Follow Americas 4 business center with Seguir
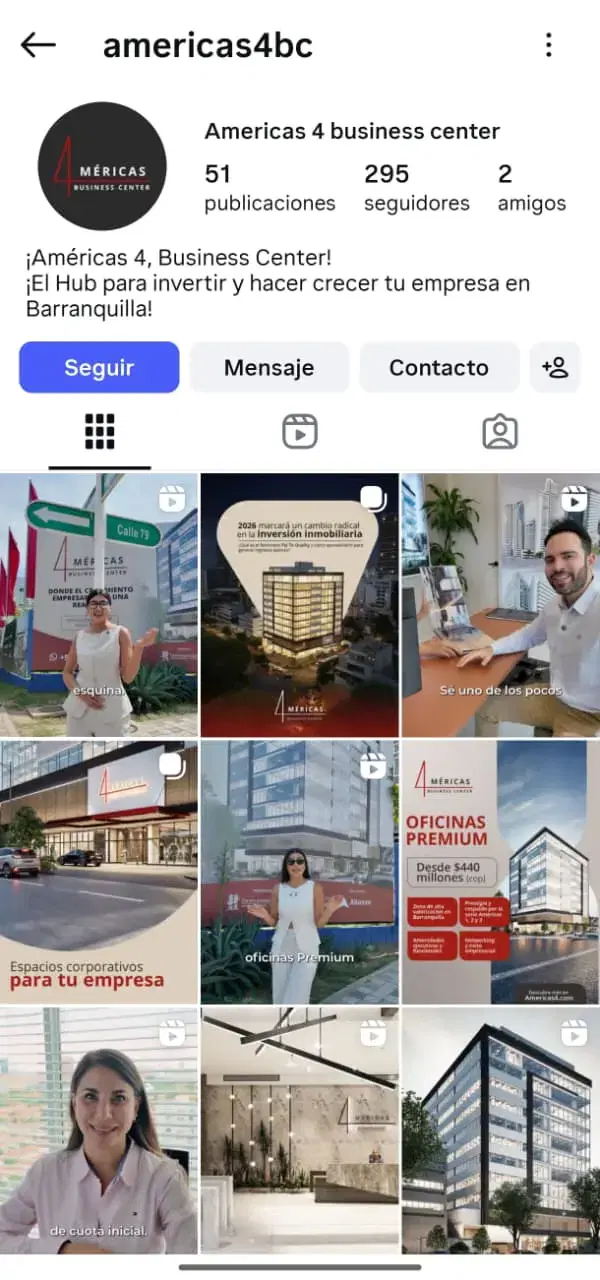 click(99, 367)
